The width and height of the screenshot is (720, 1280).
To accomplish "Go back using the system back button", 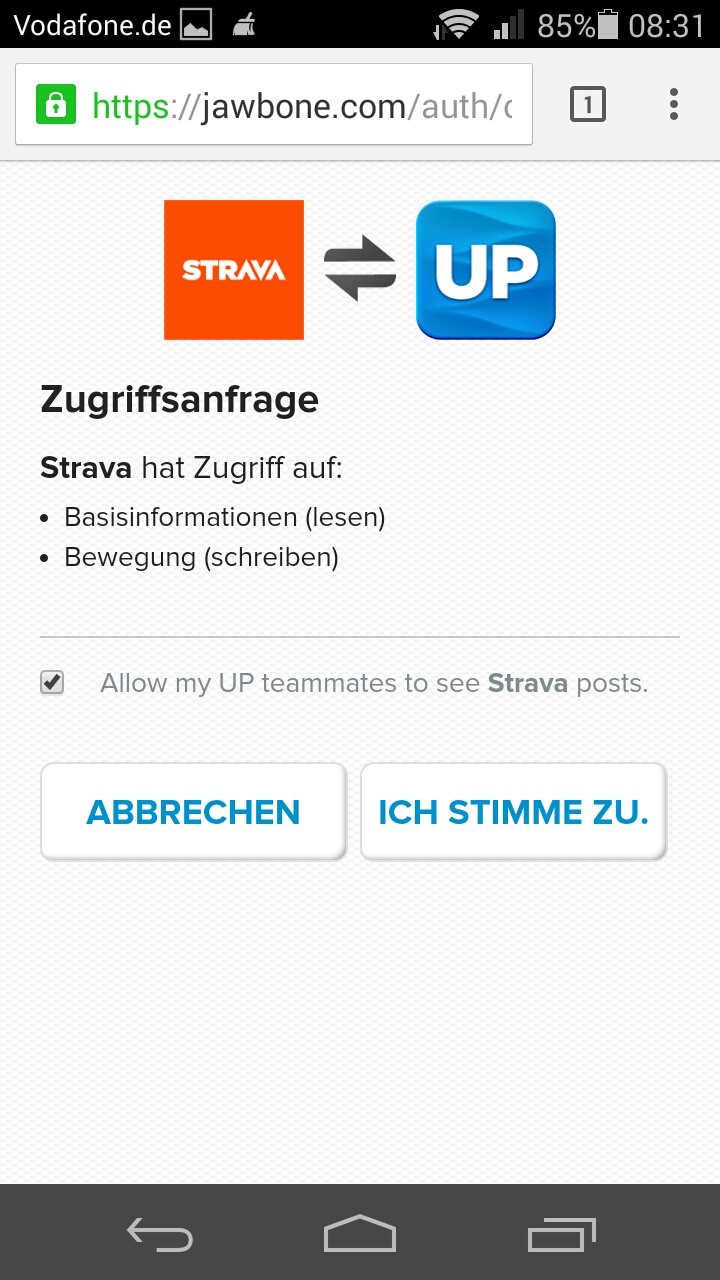I will pyautogui.click(x=160, y=1235).
